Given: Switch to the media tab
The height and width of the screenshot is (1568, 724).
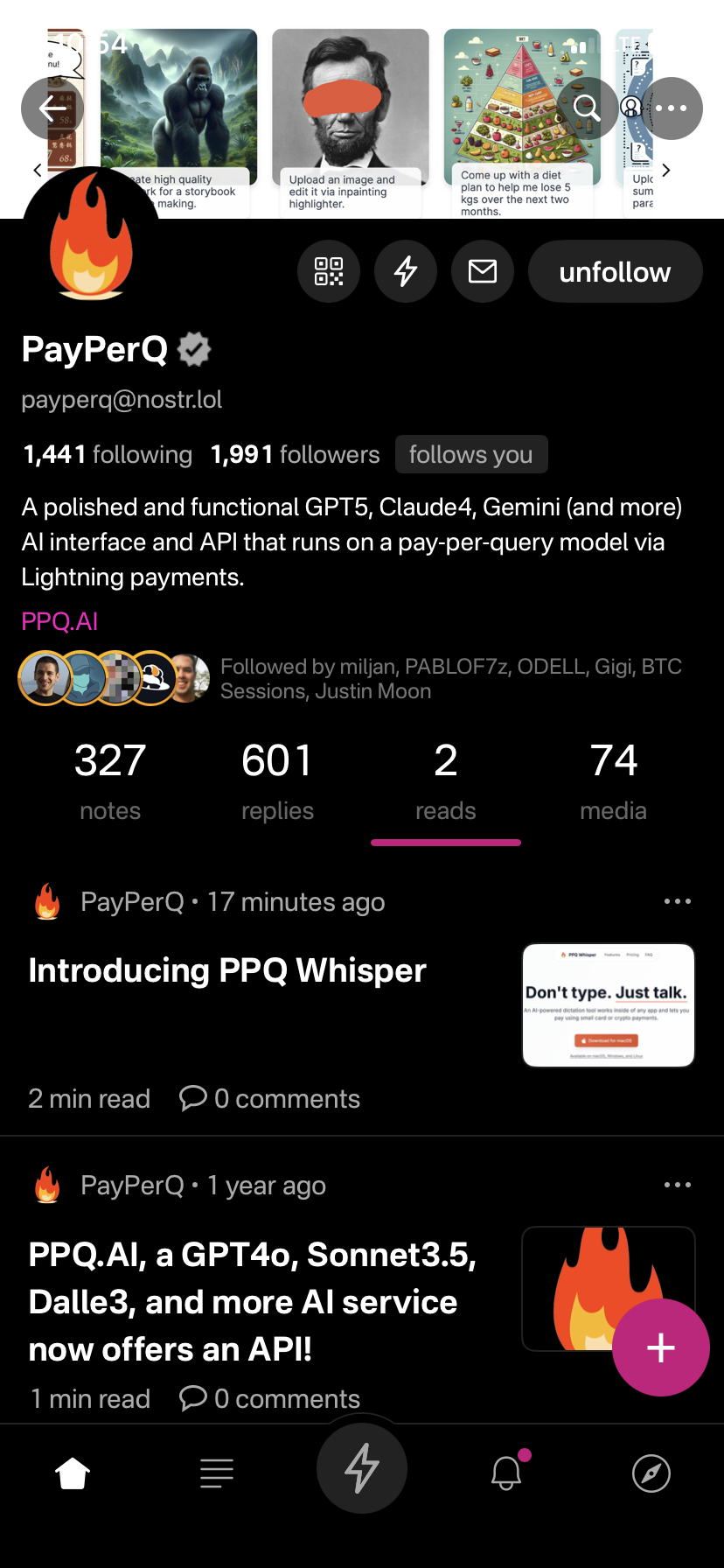Looking at the screenshot, I should click(614, 780).
